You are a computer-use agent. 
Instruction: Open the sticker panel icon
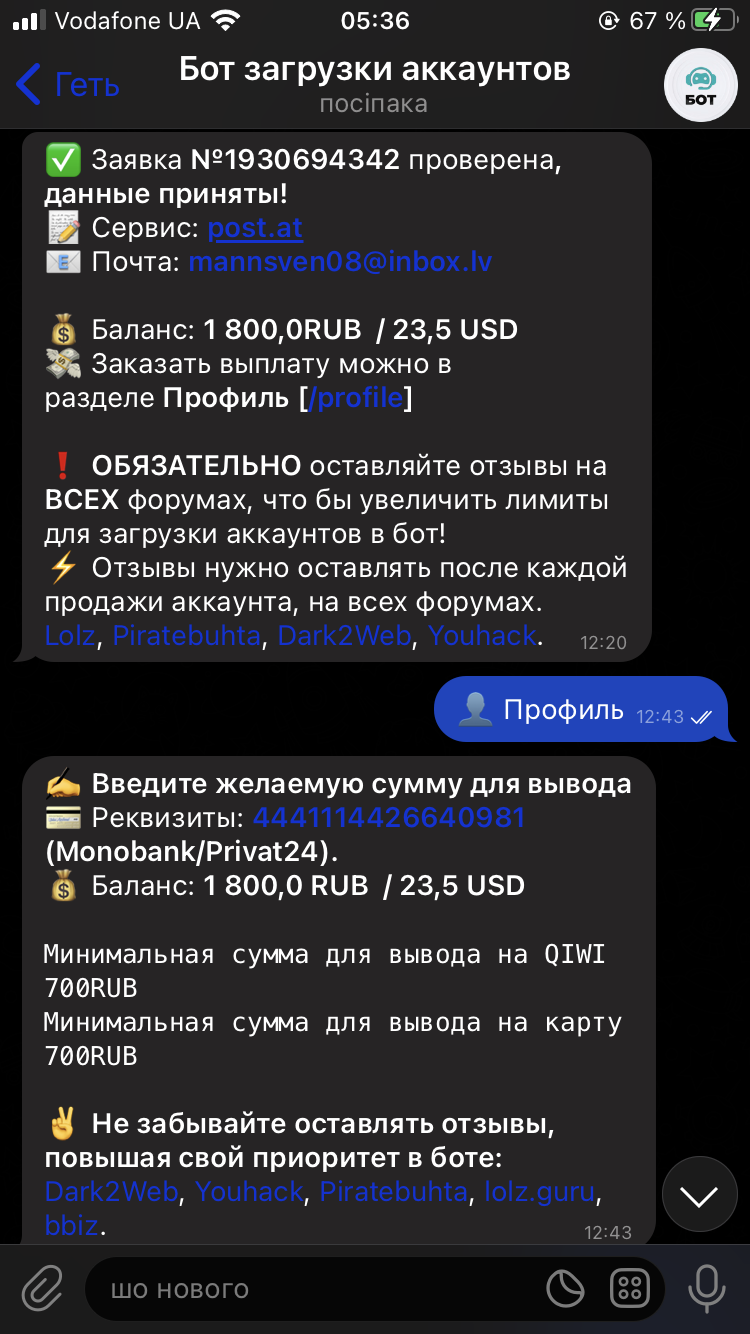[566, 1289]
